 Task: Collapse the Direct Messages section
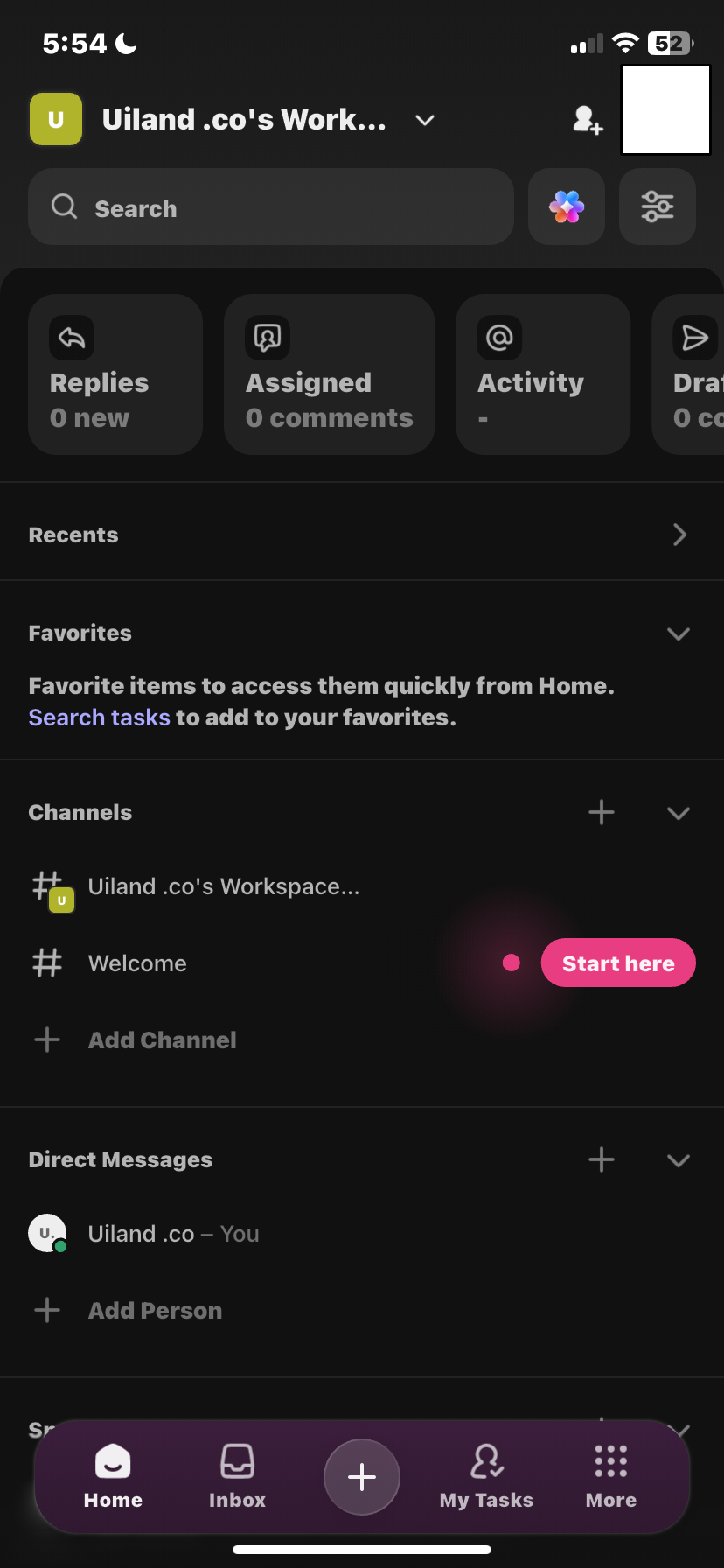pyautogui.click(x=678, y=1159)
